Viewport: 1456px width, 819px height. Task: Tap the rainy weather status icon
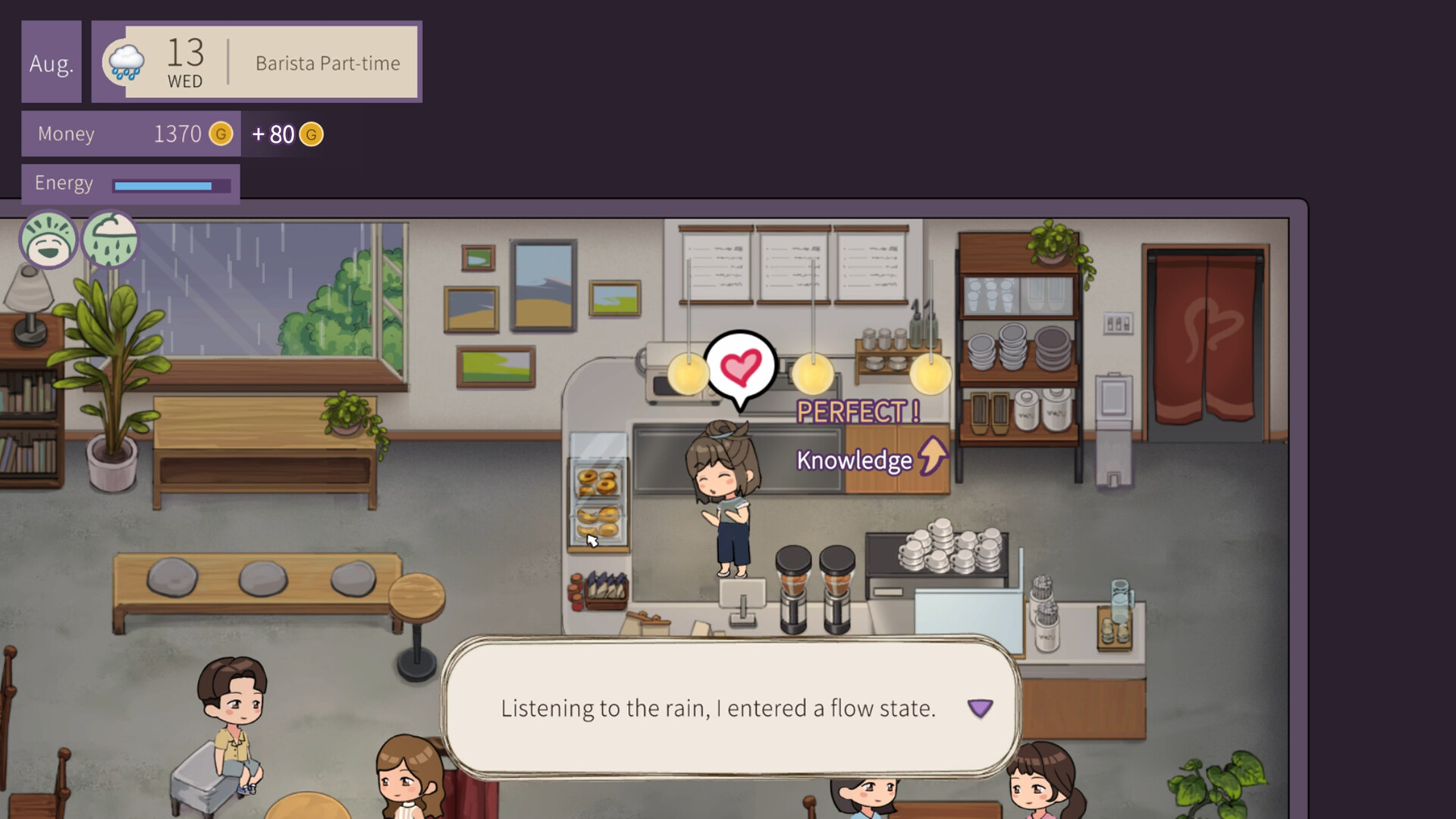pyautogui.click(x=111, y=240)
